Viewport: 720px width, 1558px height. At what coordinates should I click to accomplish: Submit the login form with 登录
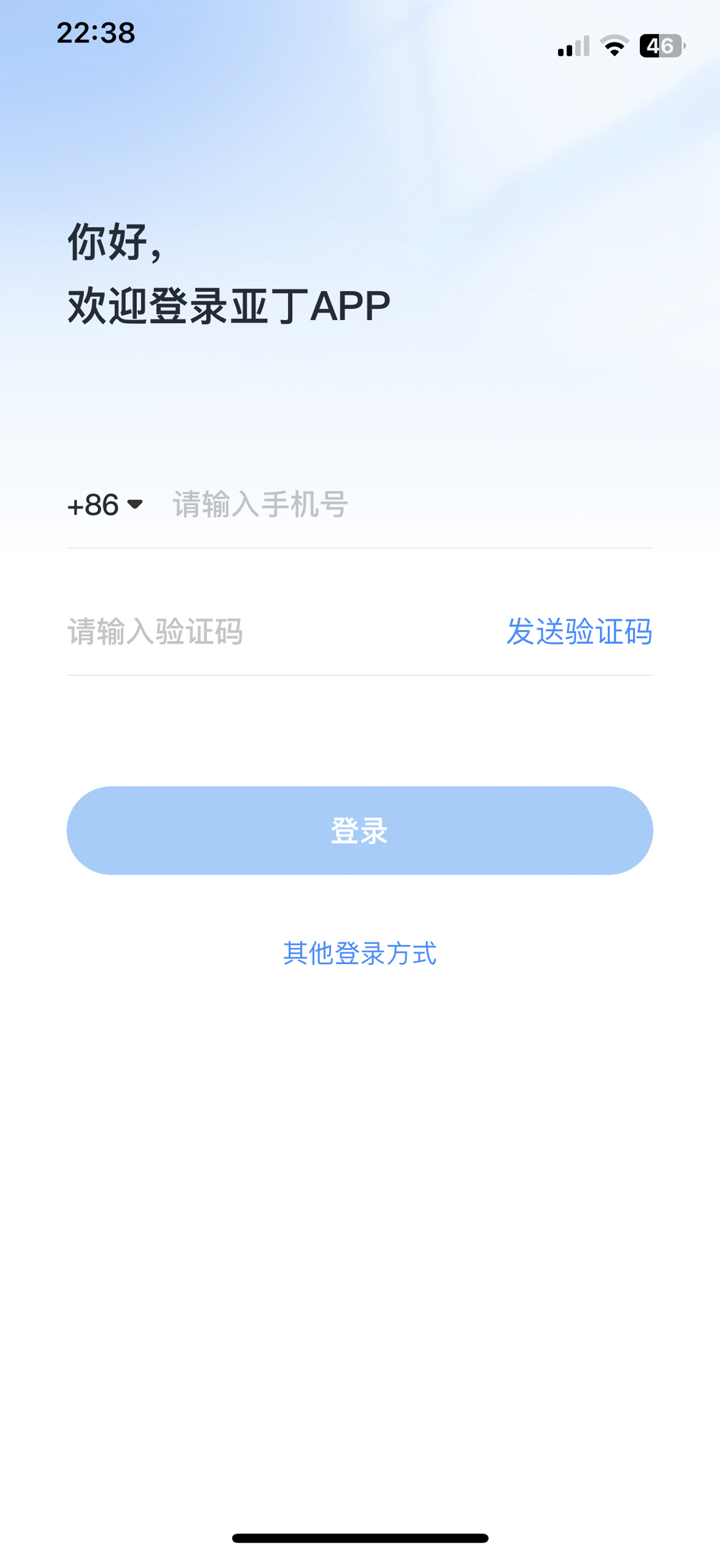click(x=359, y=830)
